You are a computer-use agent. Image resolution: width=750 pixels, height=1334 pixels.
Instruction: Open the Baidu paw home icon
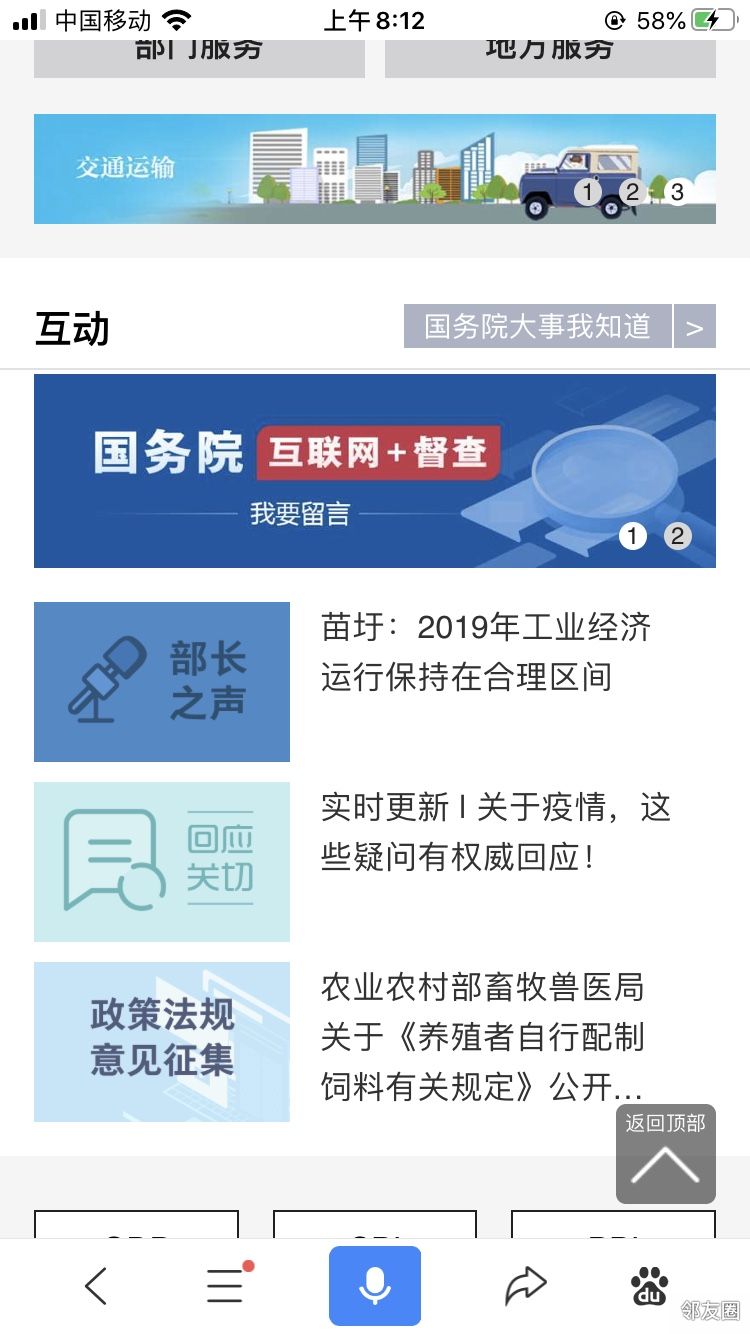(650, 1286)
